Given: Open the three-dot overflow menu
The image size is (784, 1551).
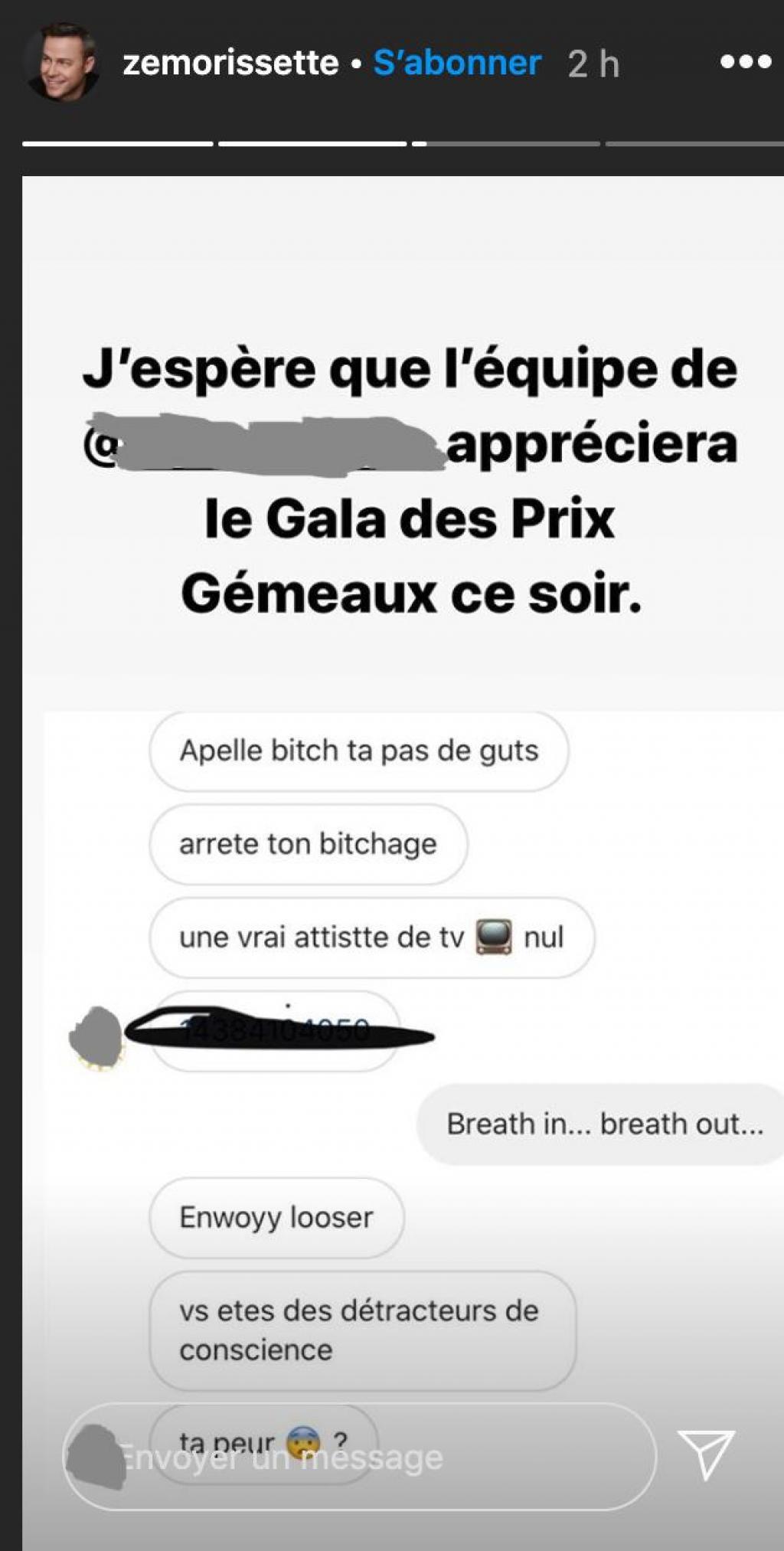Looking at the screenshot, I should tap(745, 62).
